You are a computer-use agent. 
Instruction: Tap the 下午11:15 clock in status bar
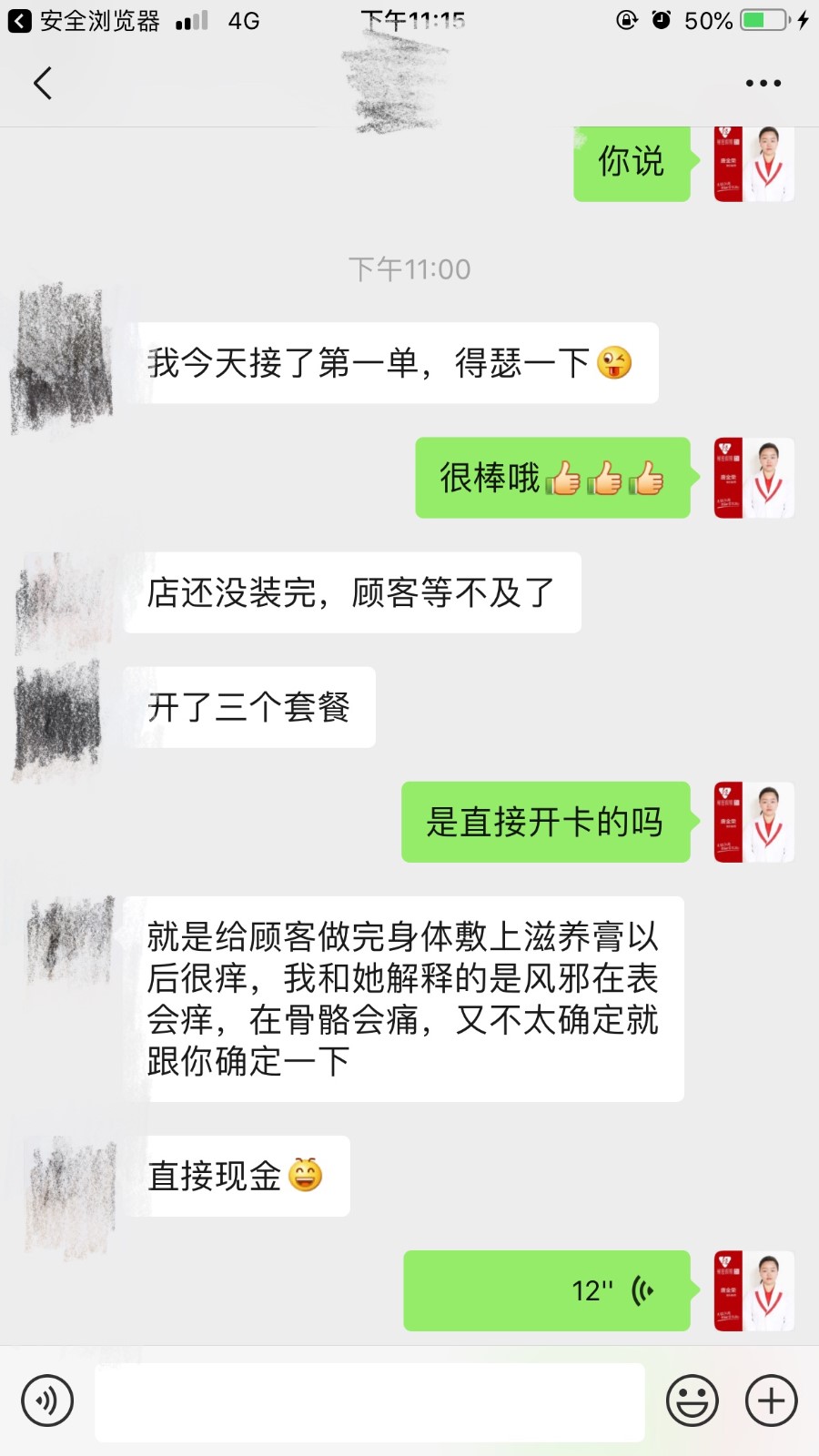coord(414,20)
